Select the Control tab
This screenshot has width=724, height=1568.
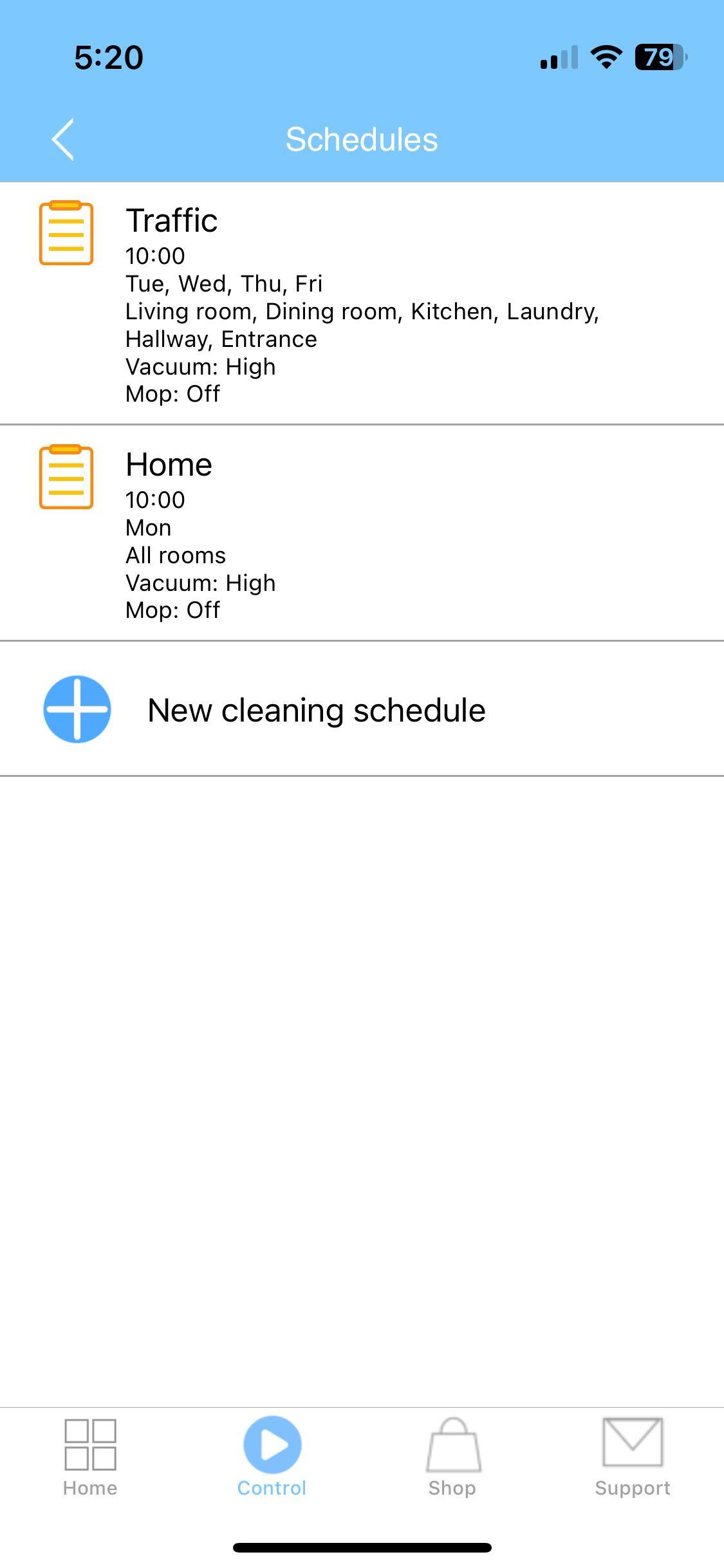pyautogui.click(x=272, y=1457)
